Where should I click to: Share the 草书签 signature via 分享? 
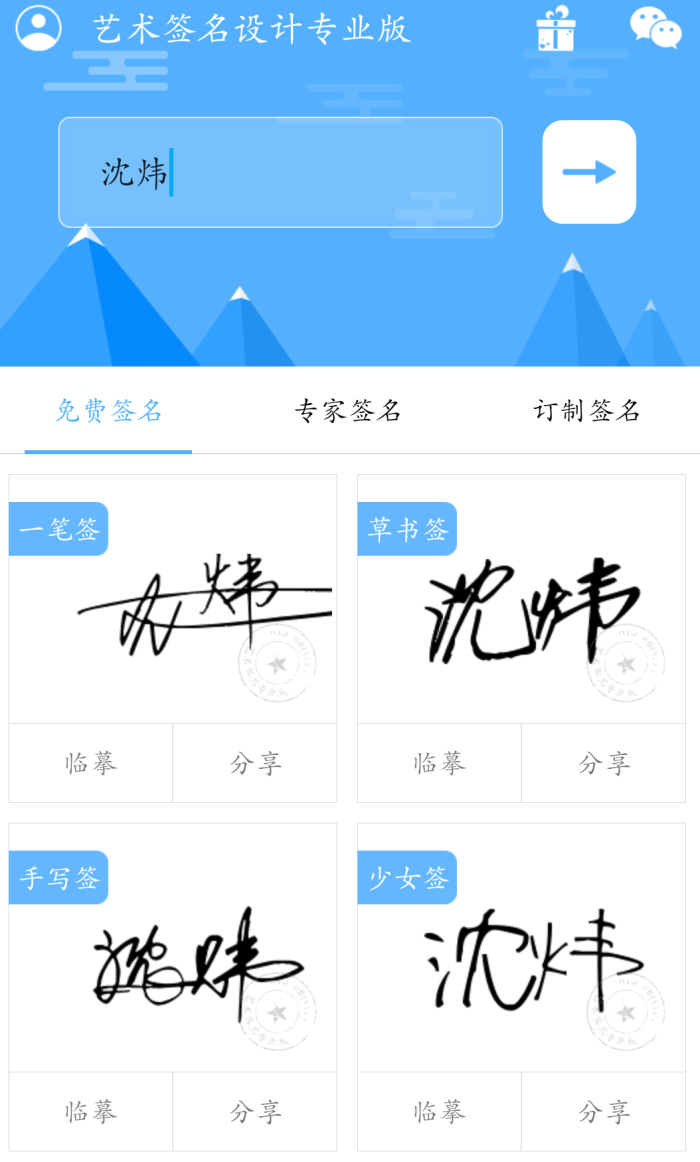point(603,763)
